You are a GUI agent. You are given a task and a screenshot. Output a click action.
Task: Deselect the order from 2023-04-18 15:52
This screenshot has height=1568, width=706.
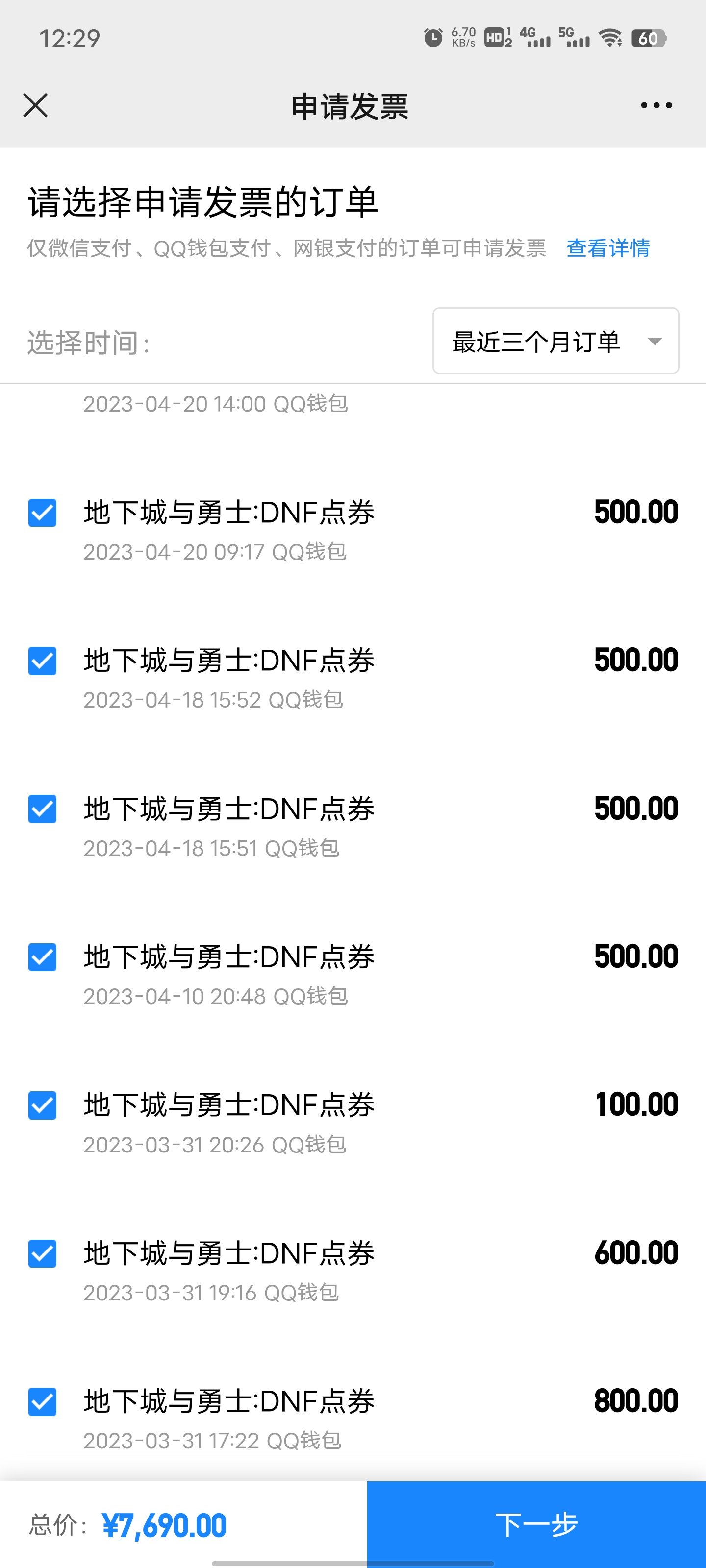pyautogui.click(x=43, y=661)
